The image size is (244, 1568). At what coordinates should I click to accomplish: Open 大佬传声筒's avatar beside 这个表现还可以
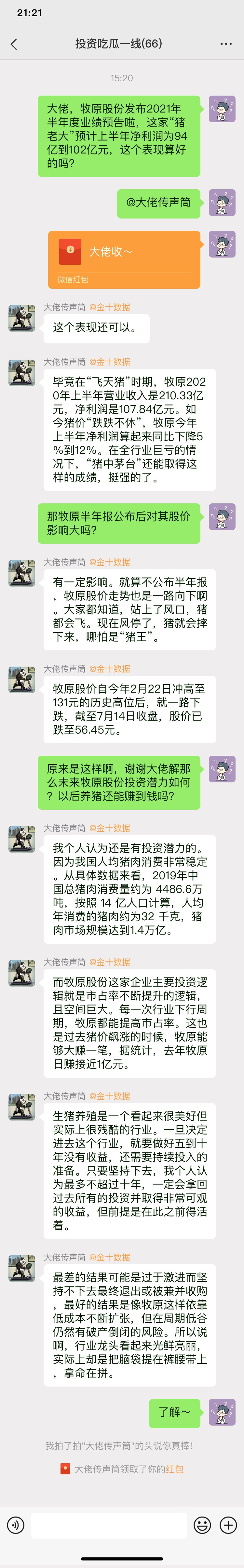22,318
